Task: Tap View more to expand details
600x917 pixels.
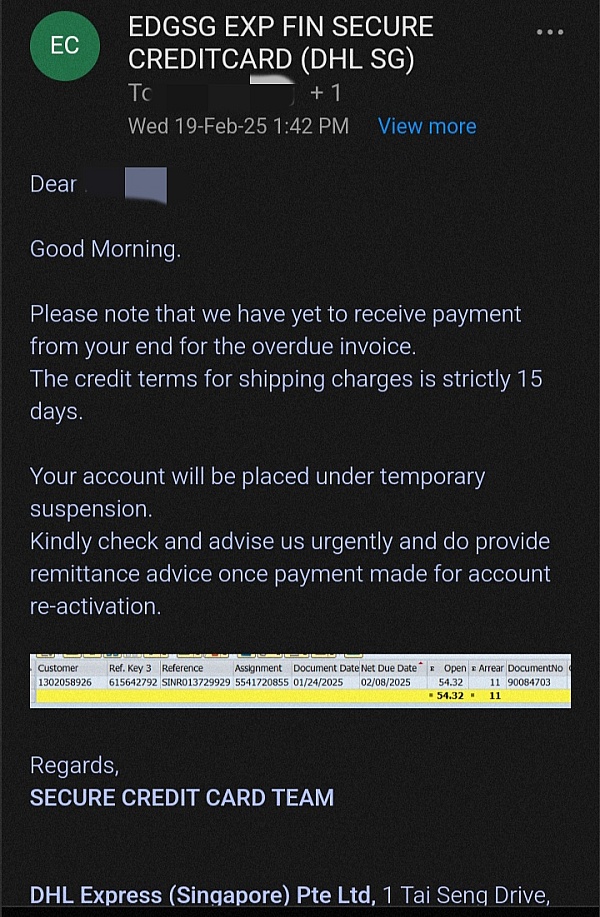Action: pos(427,126)
